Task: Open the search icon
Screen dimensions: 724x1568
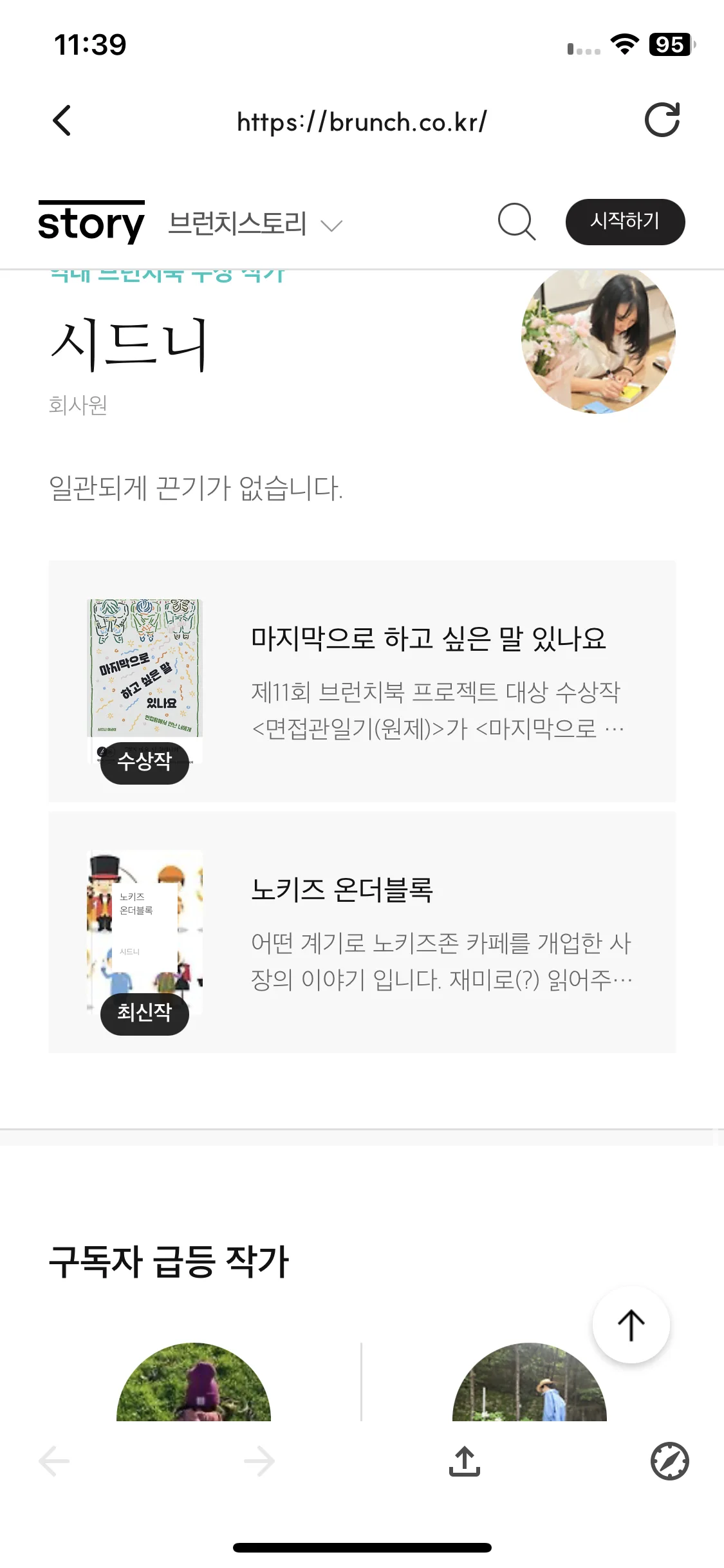Action: tap(516, 222)
